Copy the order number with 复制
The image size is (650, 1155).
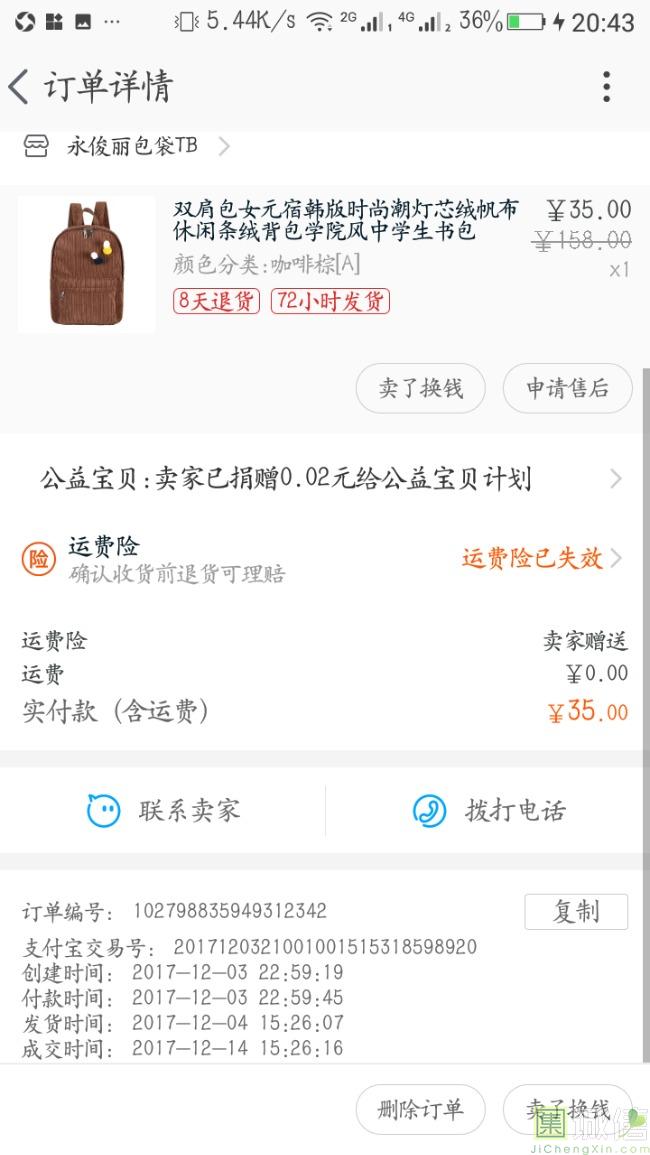(576, 911)
